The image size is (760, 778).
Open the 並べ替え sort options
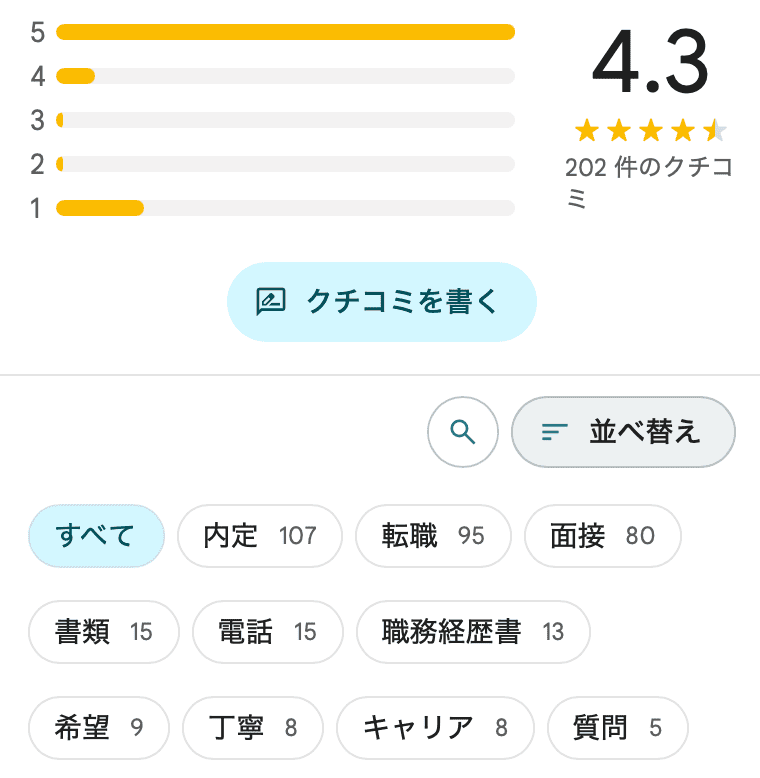[623, 432]
